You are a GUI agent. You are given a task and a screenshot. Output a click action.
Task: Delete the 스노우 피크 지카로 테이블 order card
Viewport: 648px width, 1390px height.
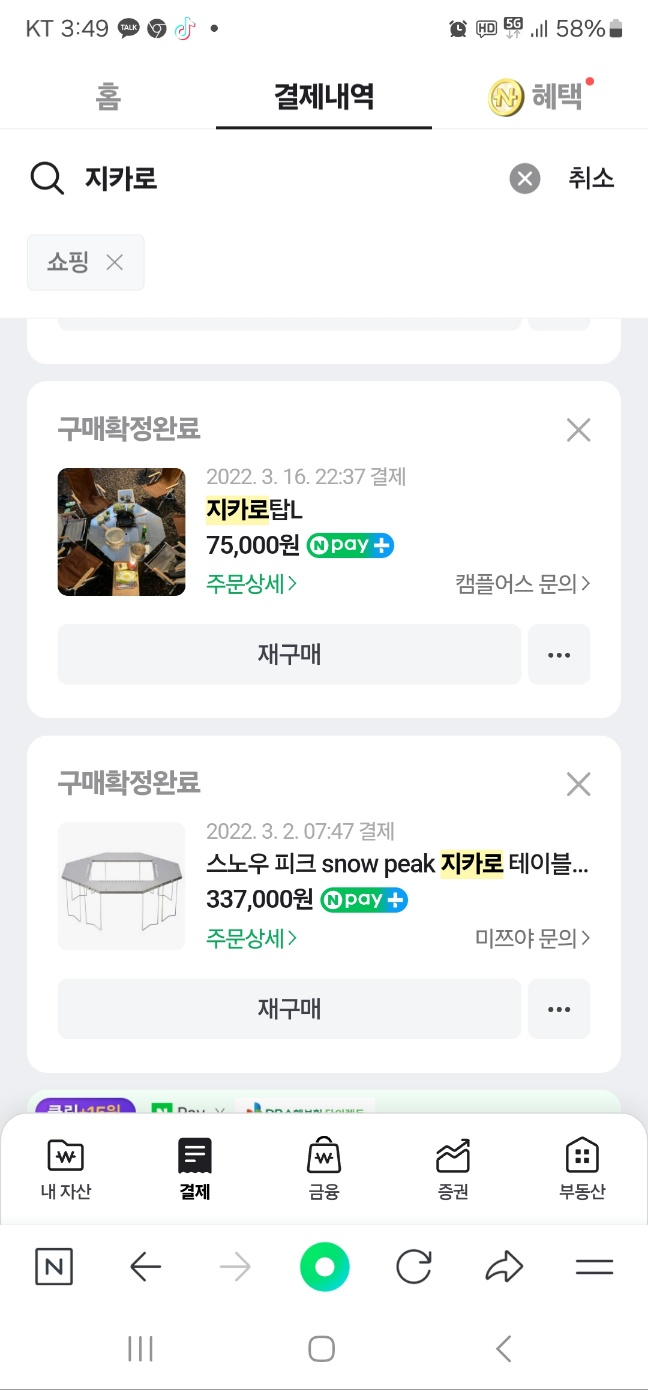[578, 784]
